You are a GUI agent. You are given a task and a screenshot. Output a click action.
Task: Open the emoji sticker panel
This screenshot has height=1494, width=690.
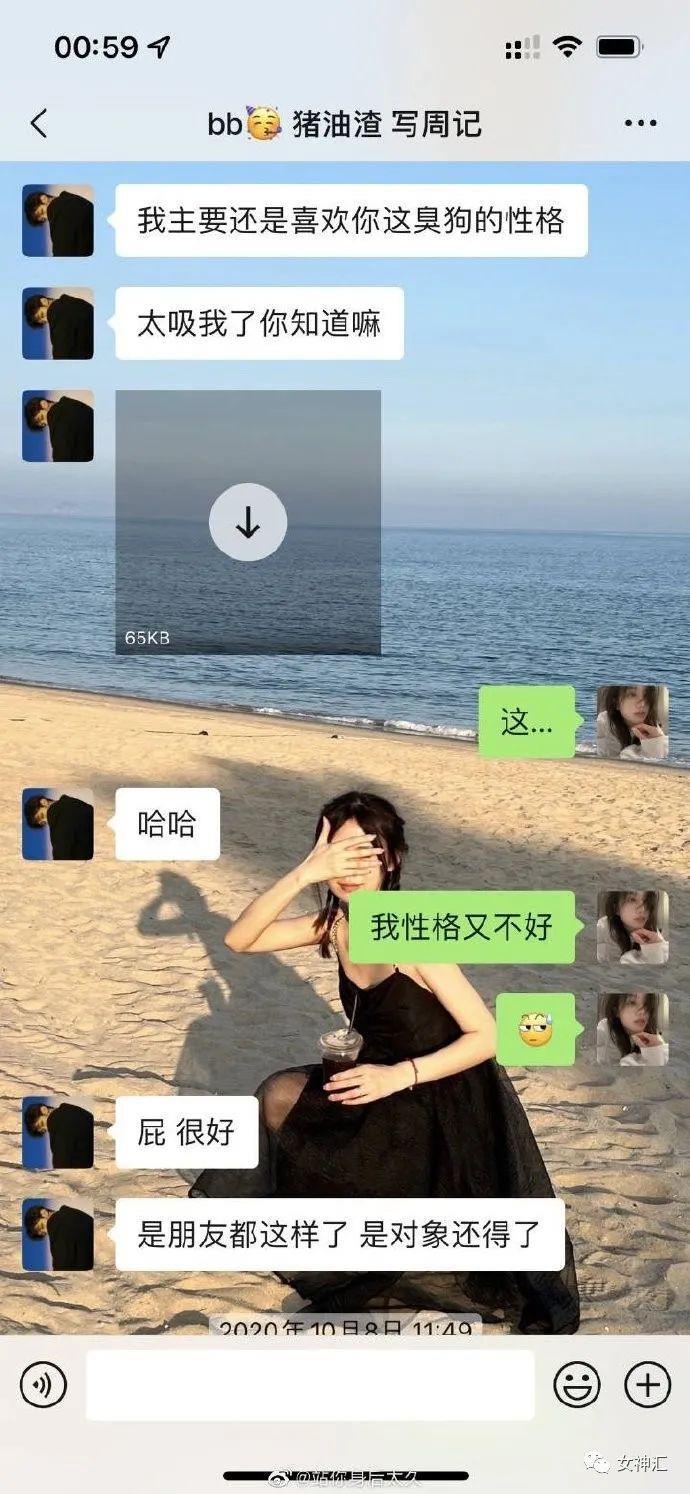click(577, 1385)
